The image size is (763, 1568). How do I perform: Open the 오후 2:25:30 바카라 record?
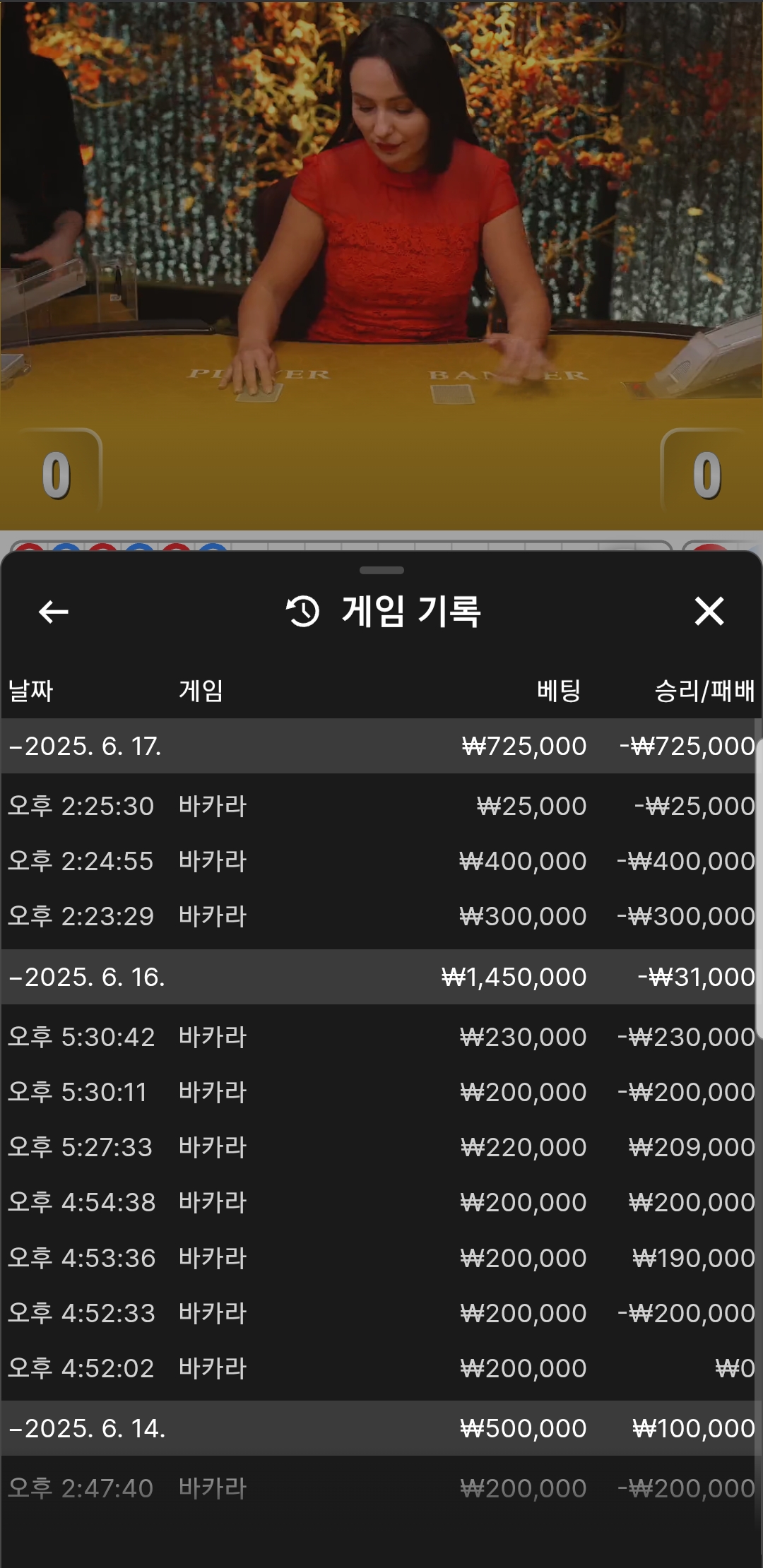pos(381,806)
